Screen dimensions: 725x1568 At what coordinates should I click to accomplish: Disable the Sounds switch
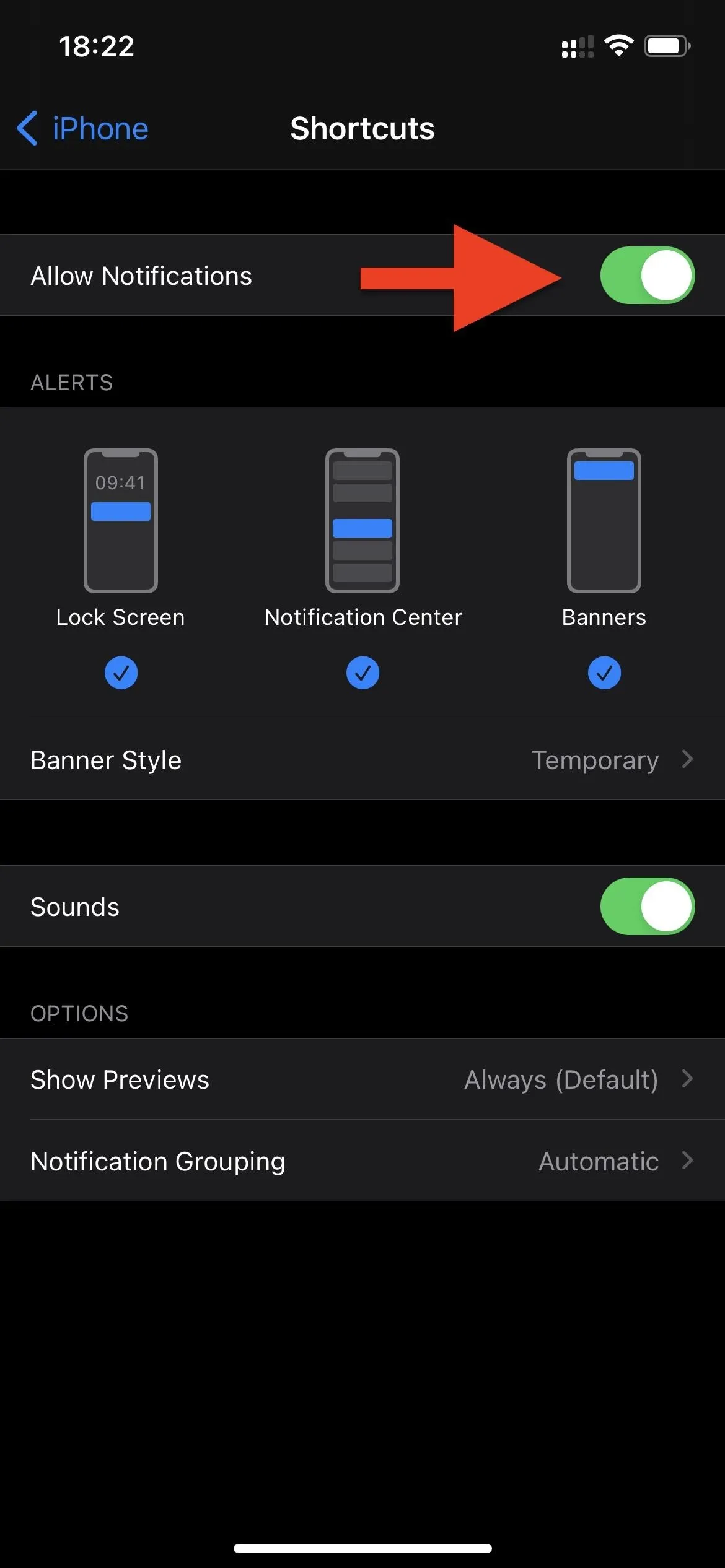(x=647, y=907)
